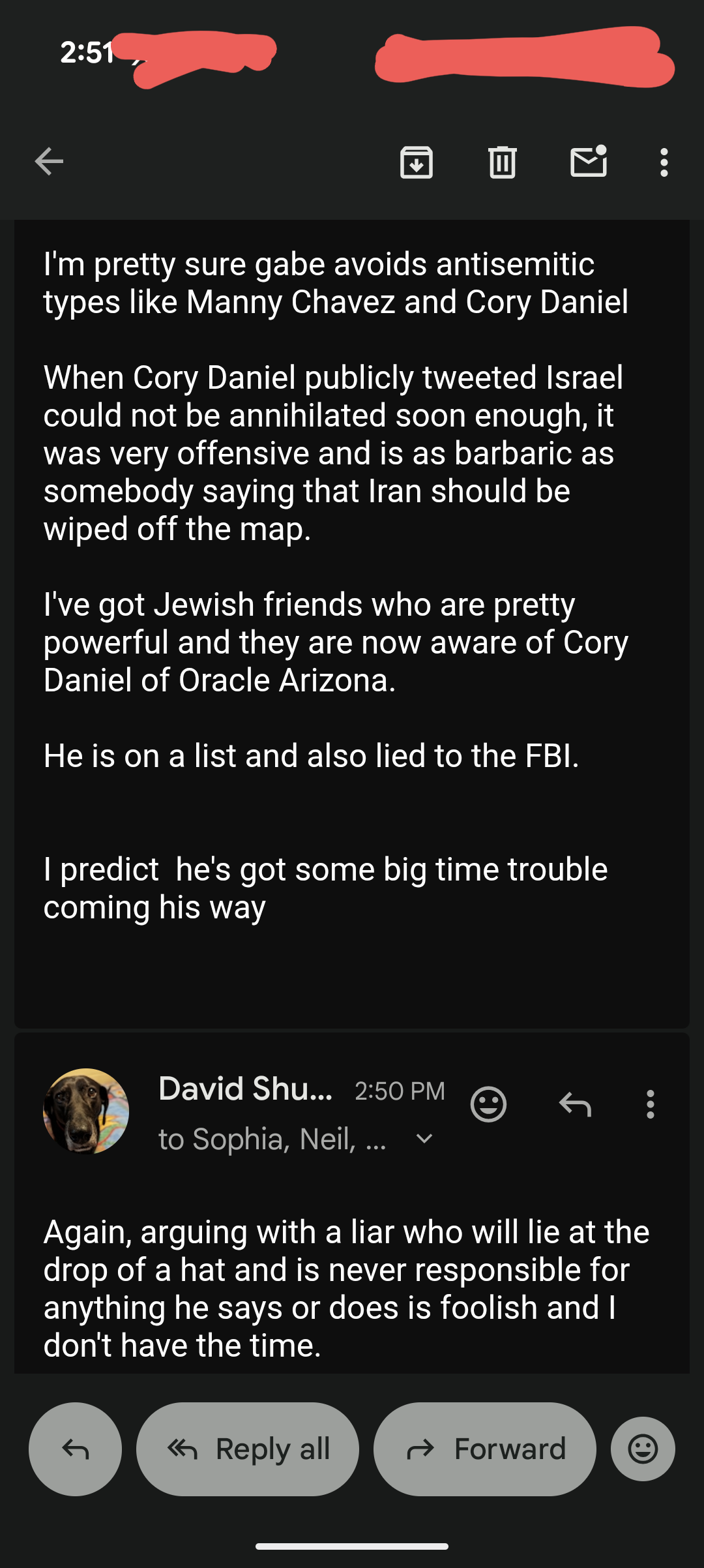Screen dimensions: 704x1568
Task: Open more options for David's message
Action: (x=650, y=1104)
